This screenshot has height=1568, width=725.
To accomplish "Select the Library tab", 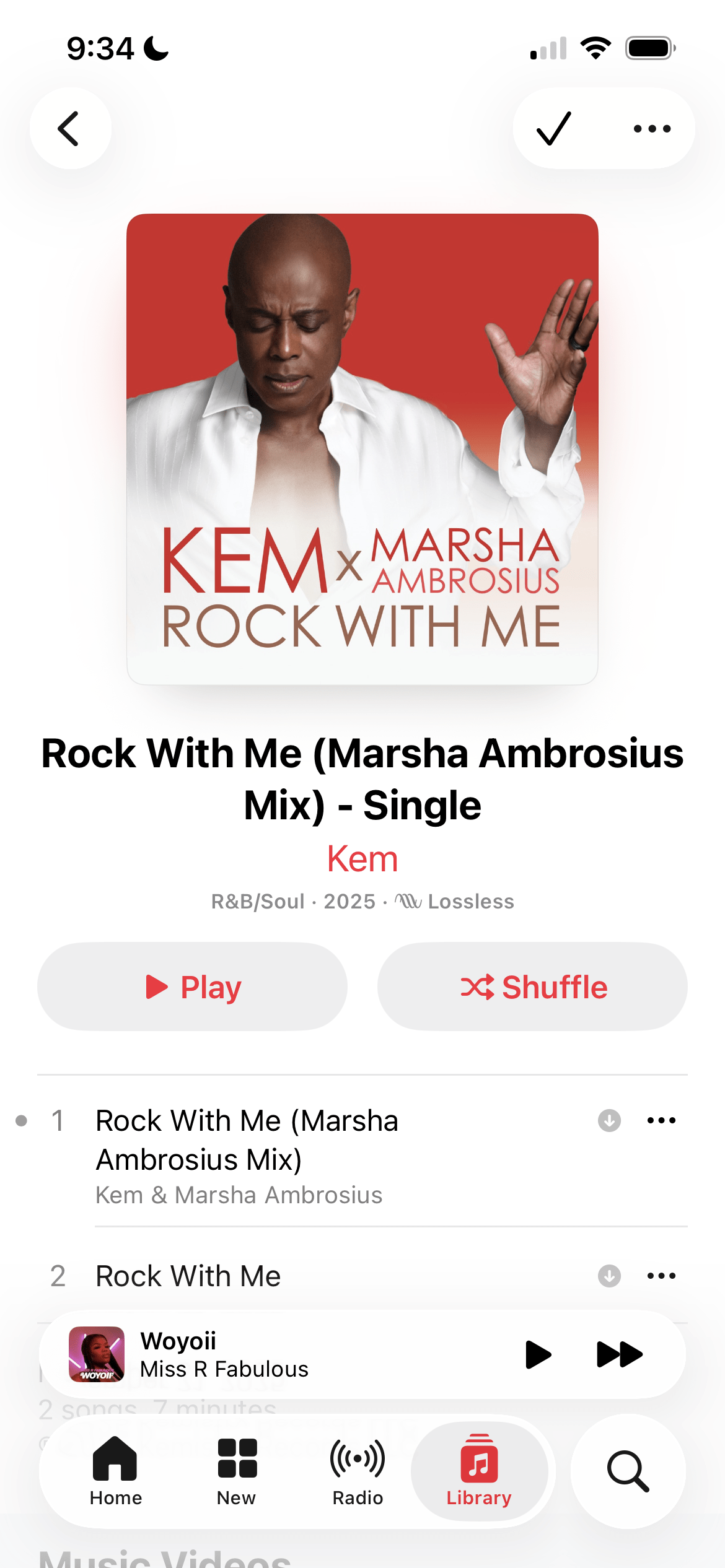I will (x=479, y=1471).
